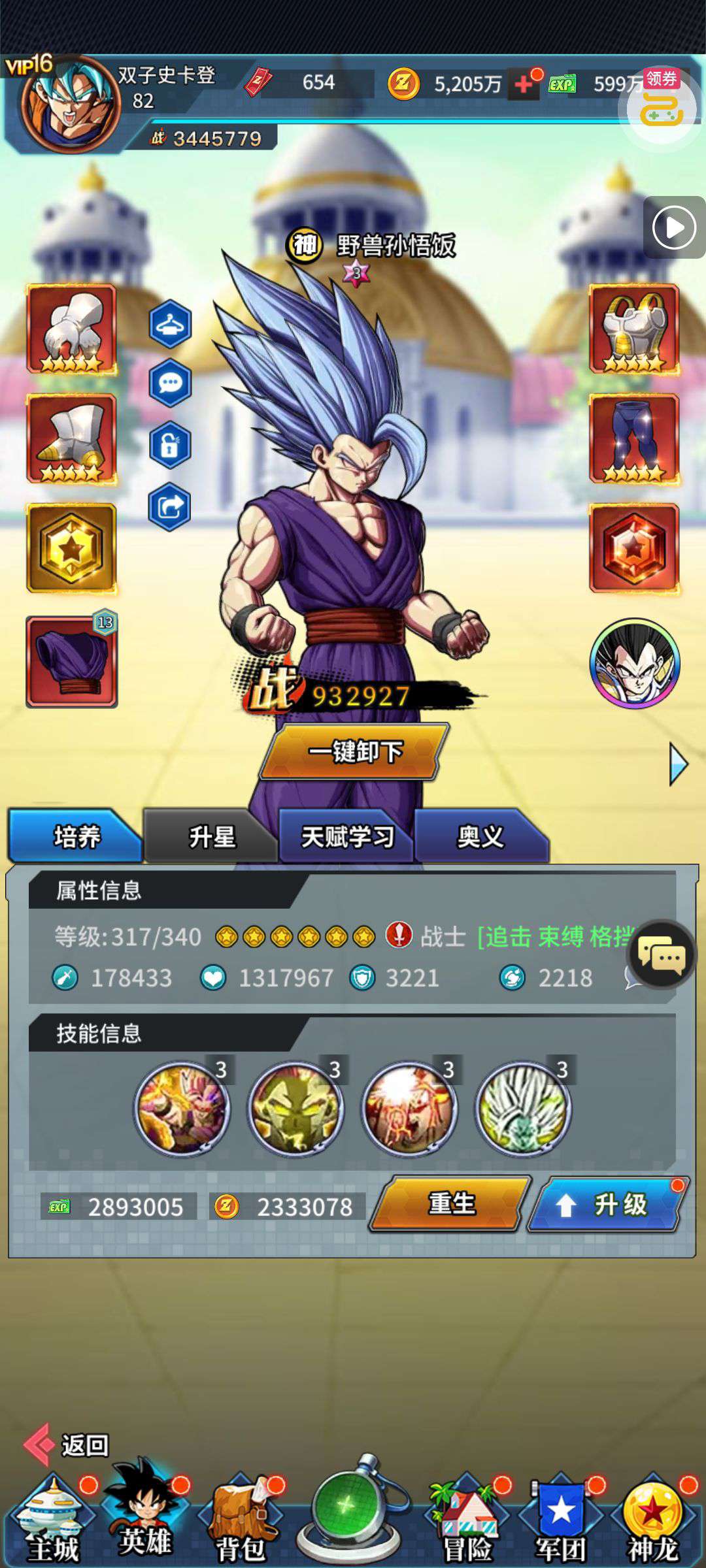Tap the 重生 rebirth button
This screenshot has height=1568, width=706.
point(450,1205)
